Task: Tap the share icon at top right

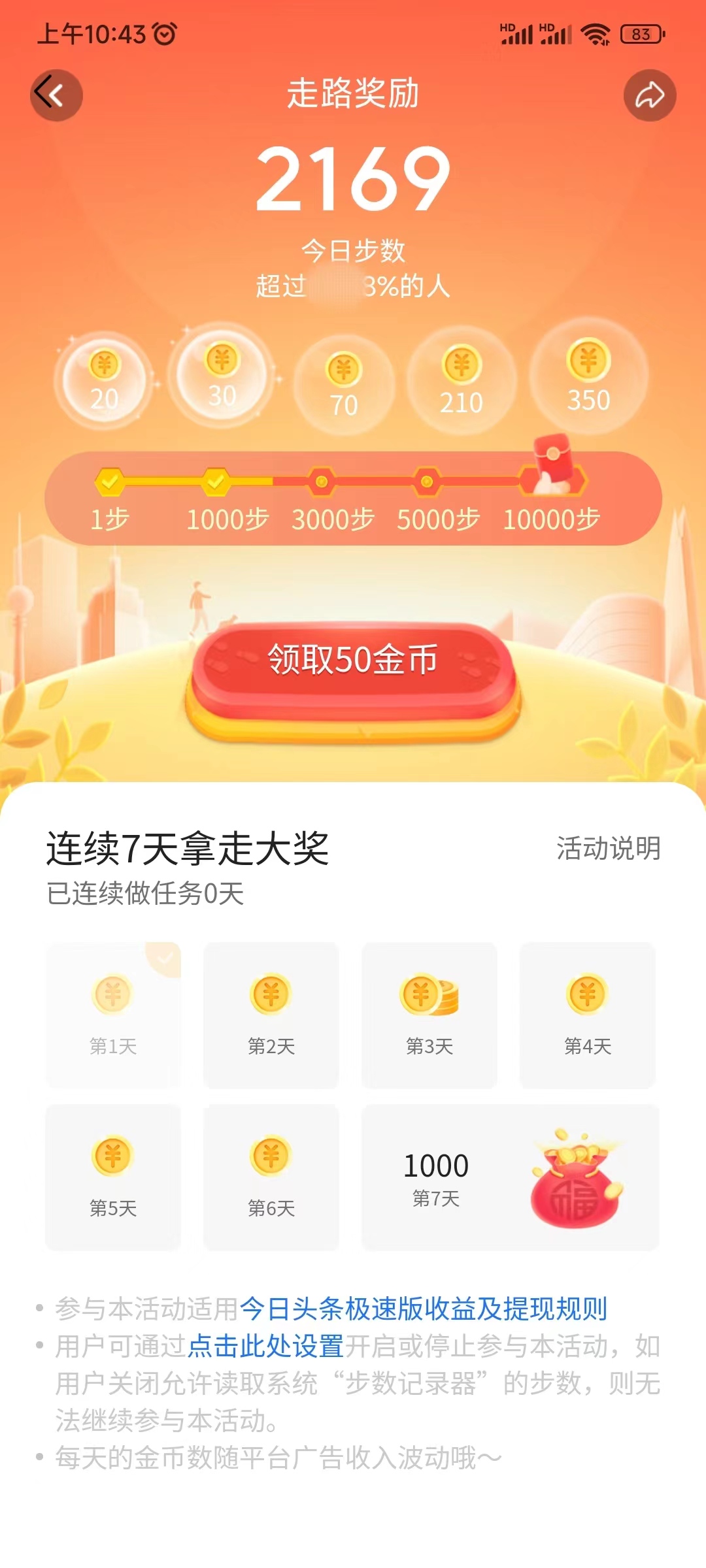Action: 648,94
